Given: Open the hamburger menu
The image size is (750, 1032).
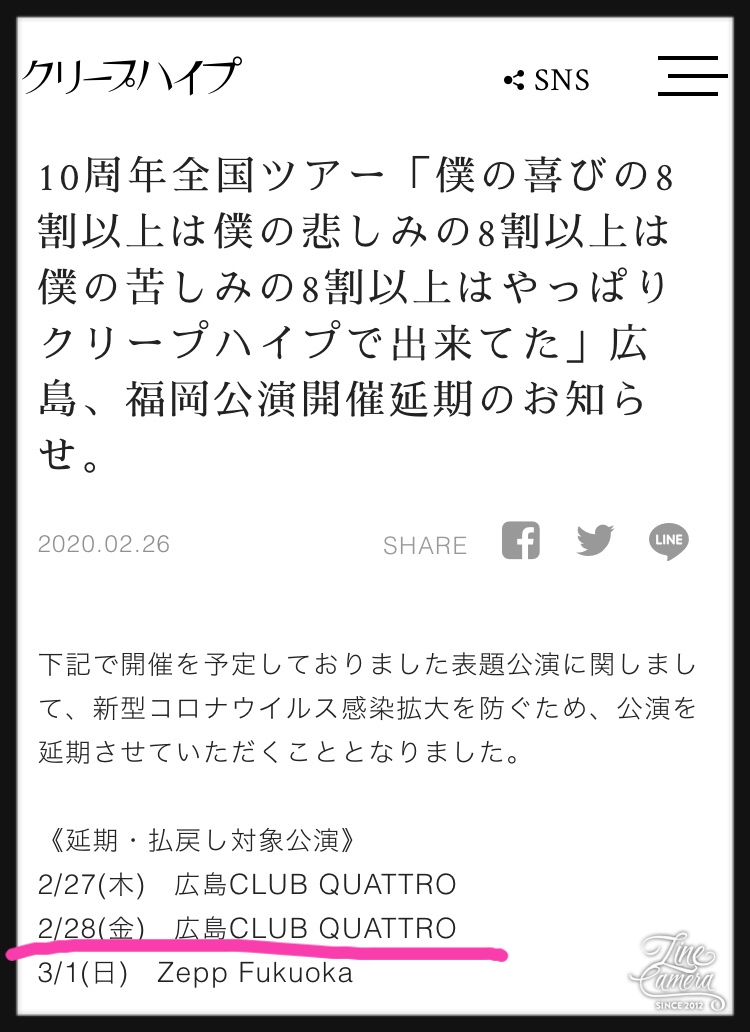Looking at the screenshot, I should tap(692, 76).
